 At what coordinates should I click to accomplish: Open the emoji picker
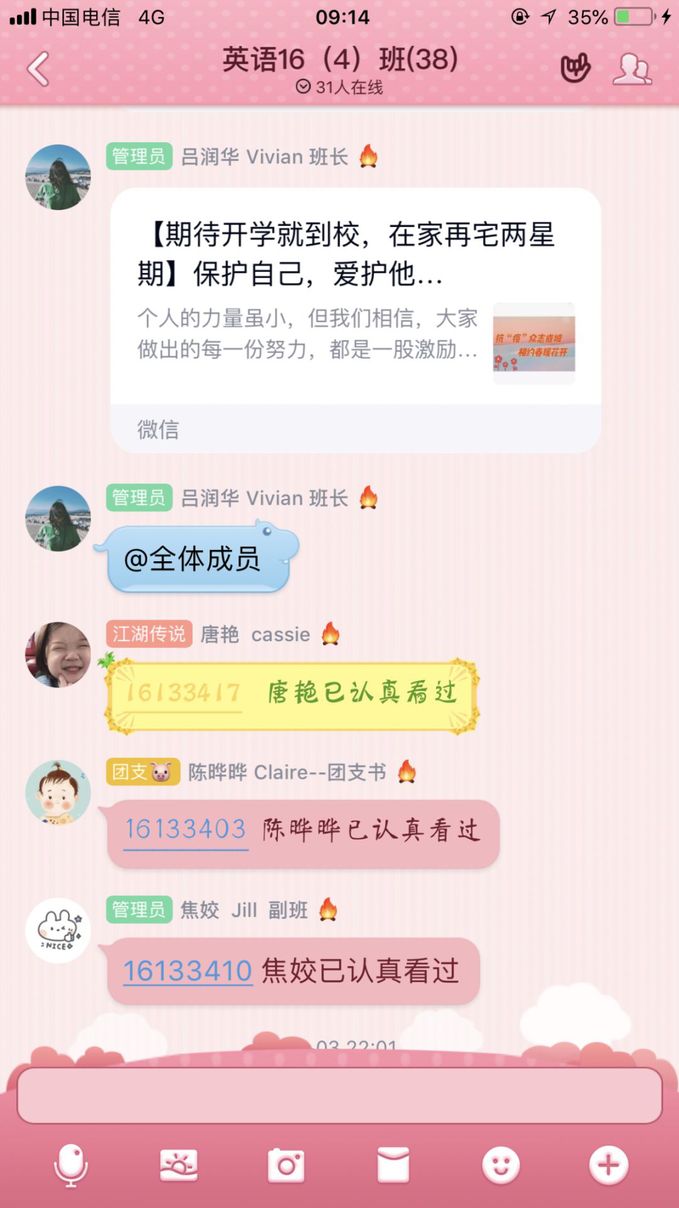point(501,1165)
